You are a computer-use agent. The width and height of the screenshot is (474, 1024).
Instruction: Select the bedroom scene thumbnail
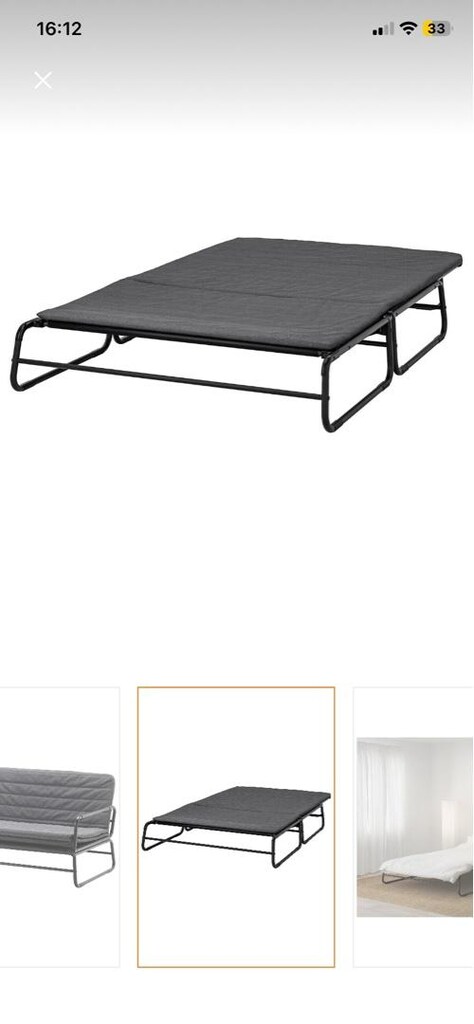pos(414,827)
